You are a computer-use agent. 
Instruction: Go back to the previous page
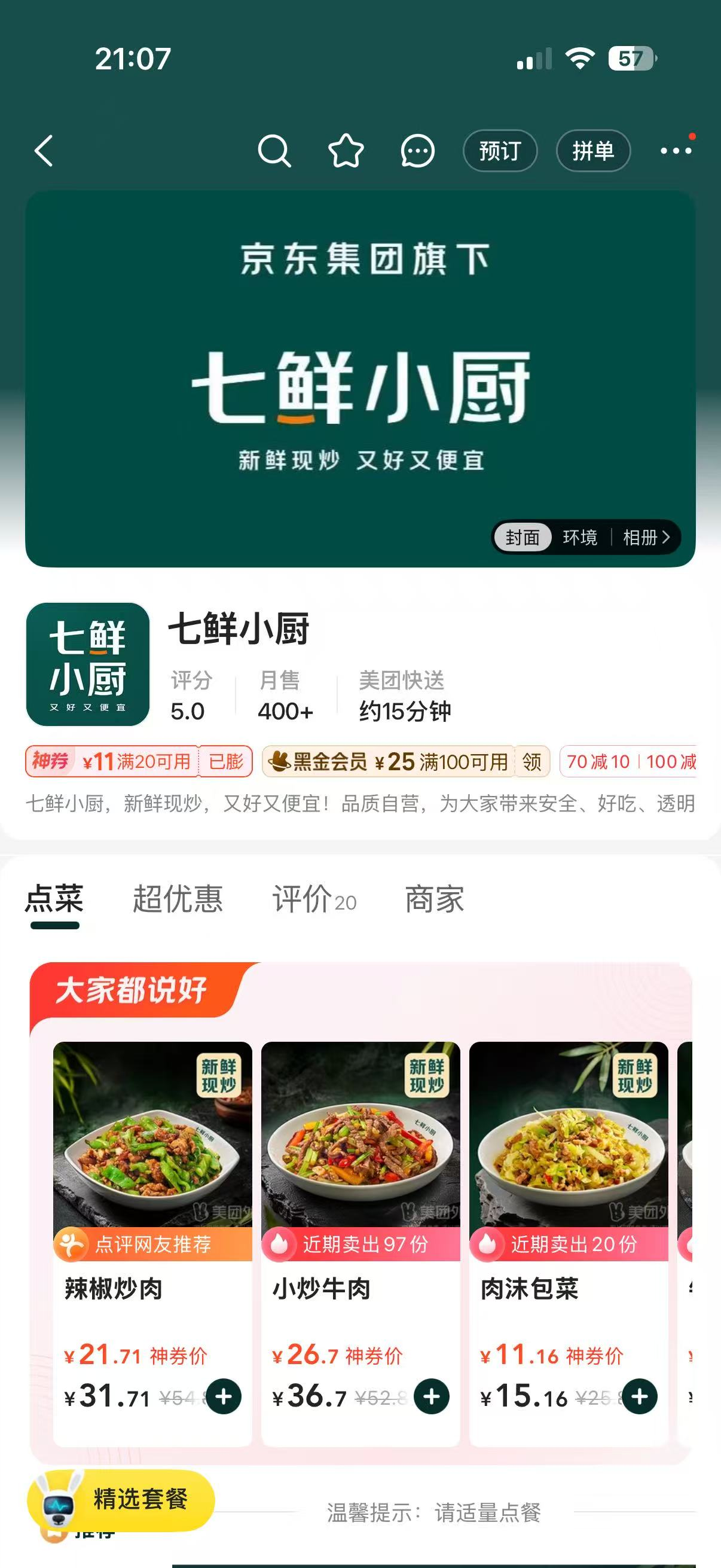click(44, 151)
